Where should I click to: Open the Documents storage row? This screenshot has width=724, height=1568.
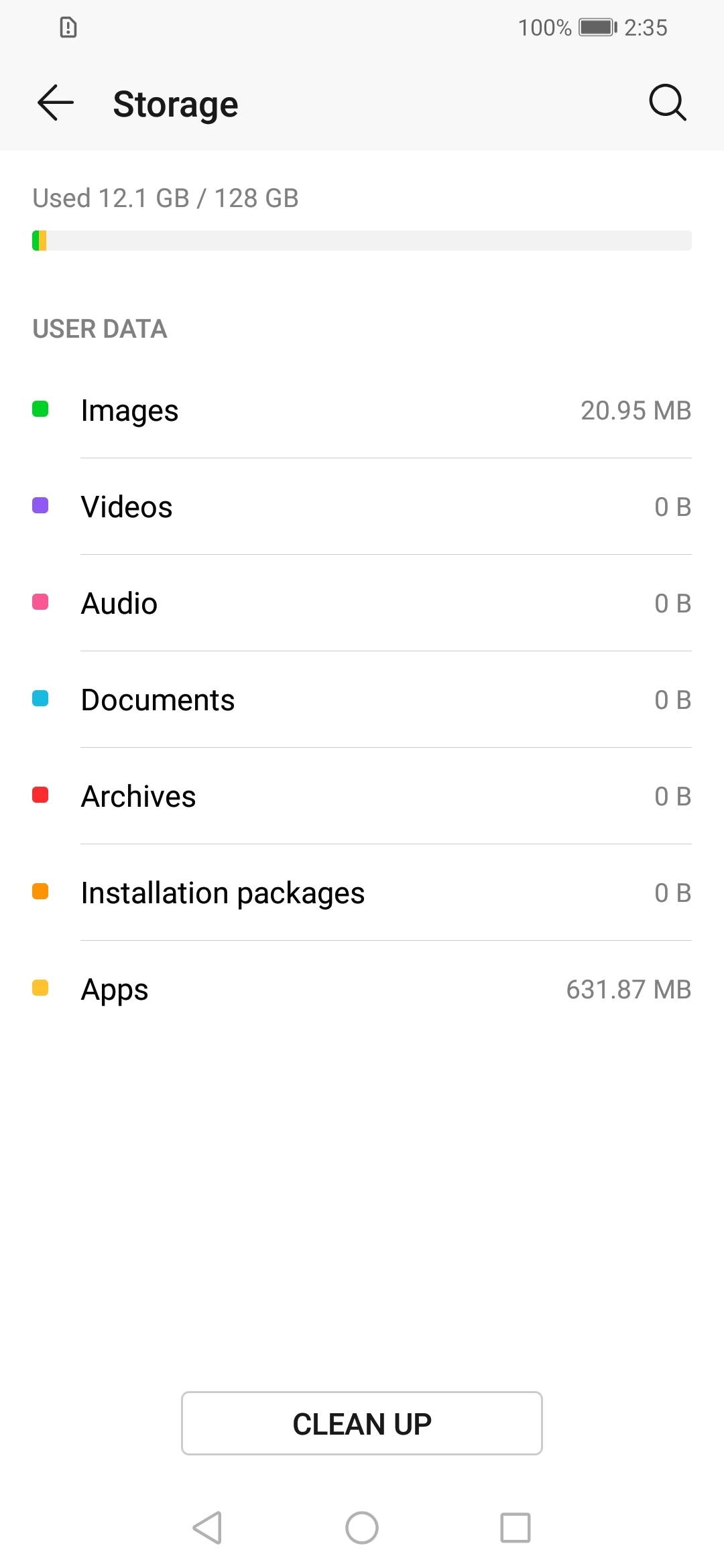point(362,700)
